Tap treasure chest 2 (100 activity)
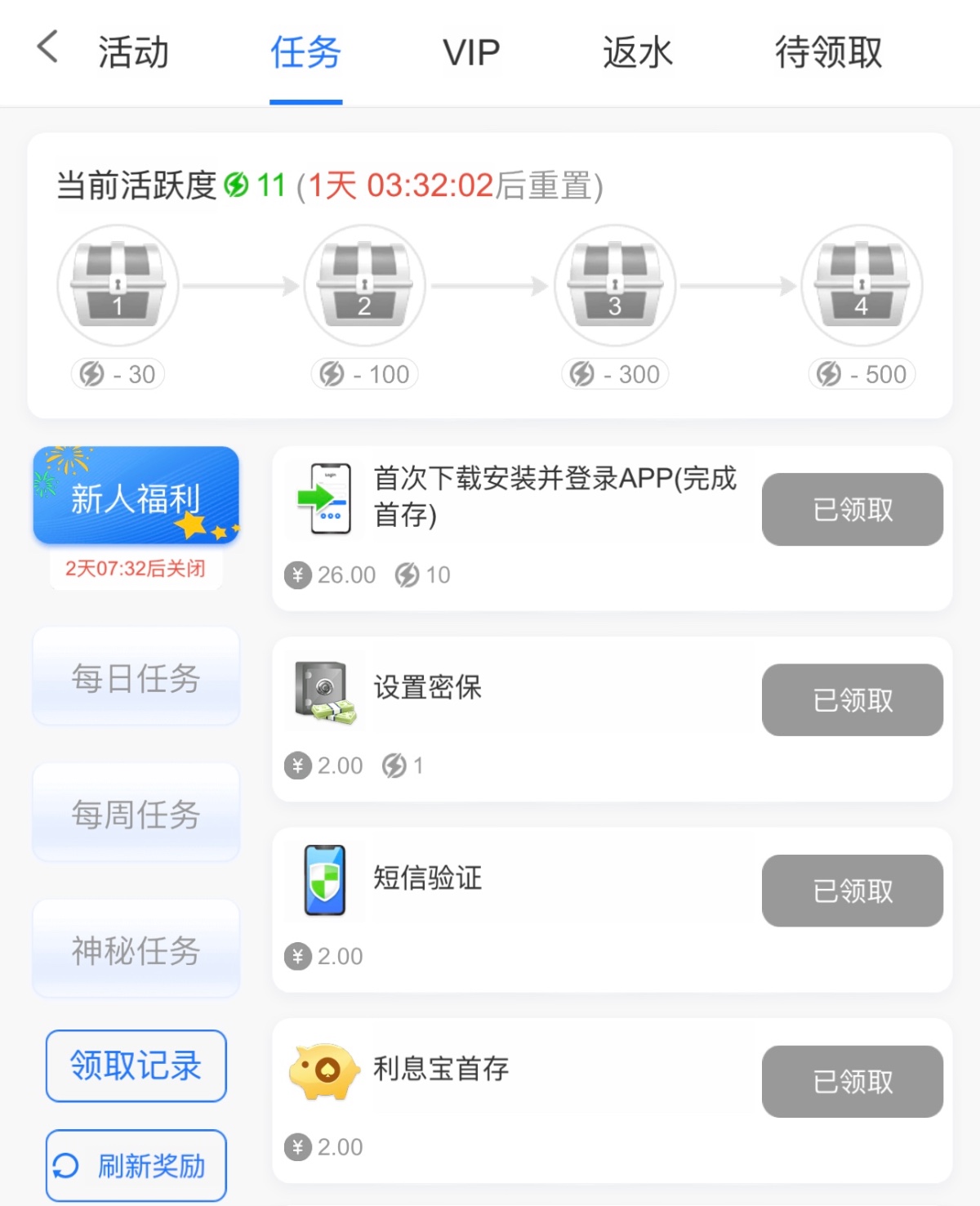 click(x=364, y=285)
